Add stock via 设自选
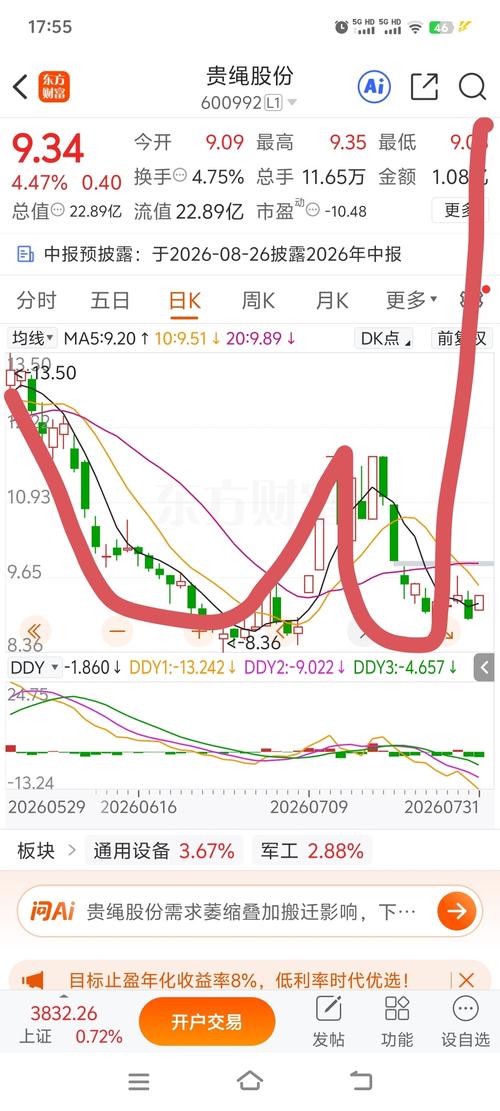Screen dimensions: 500x1111 (x=465, y=1022)
